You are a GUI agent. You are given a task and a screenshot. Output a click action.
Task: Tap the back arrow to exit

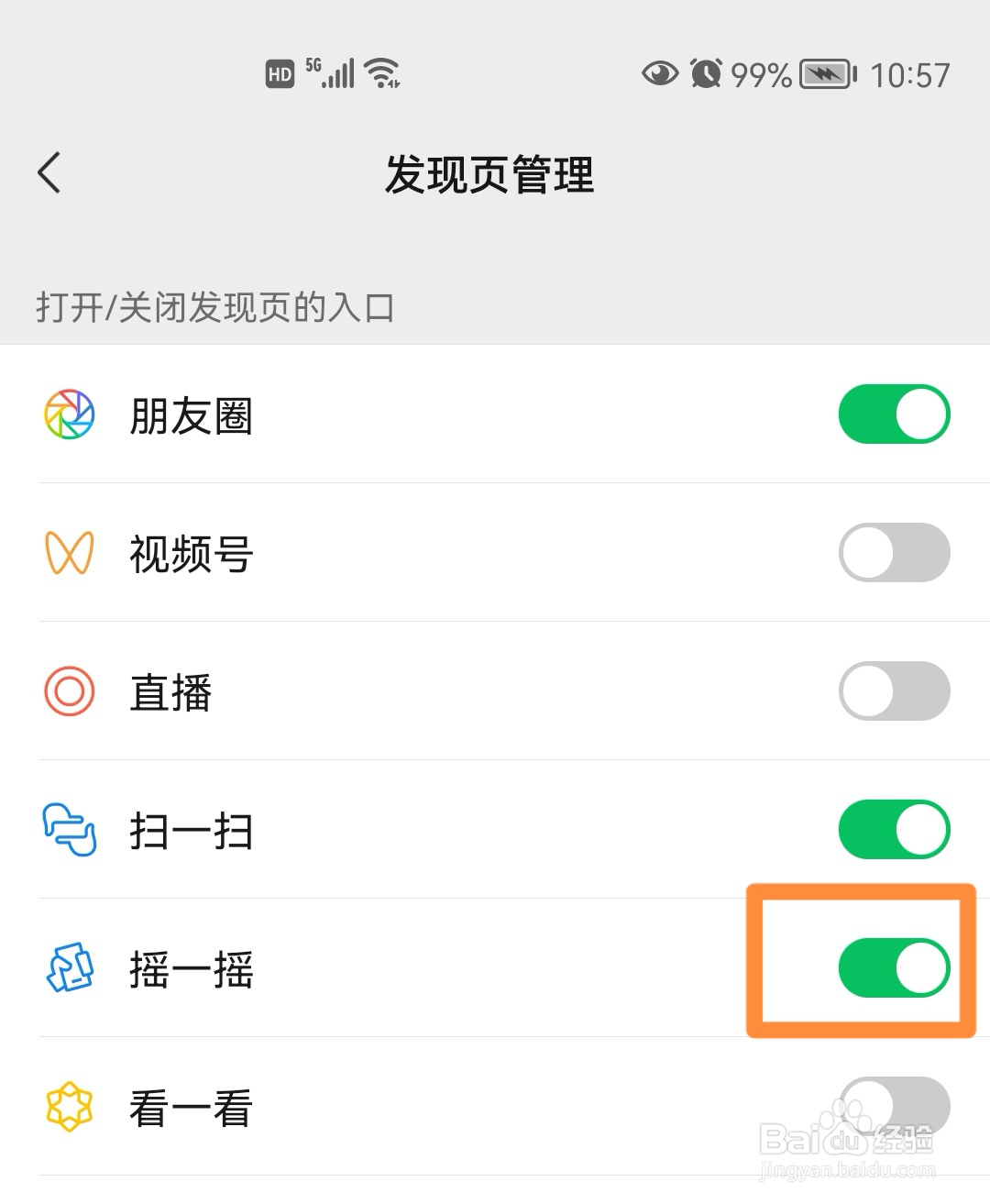click(x=49, y=173)
